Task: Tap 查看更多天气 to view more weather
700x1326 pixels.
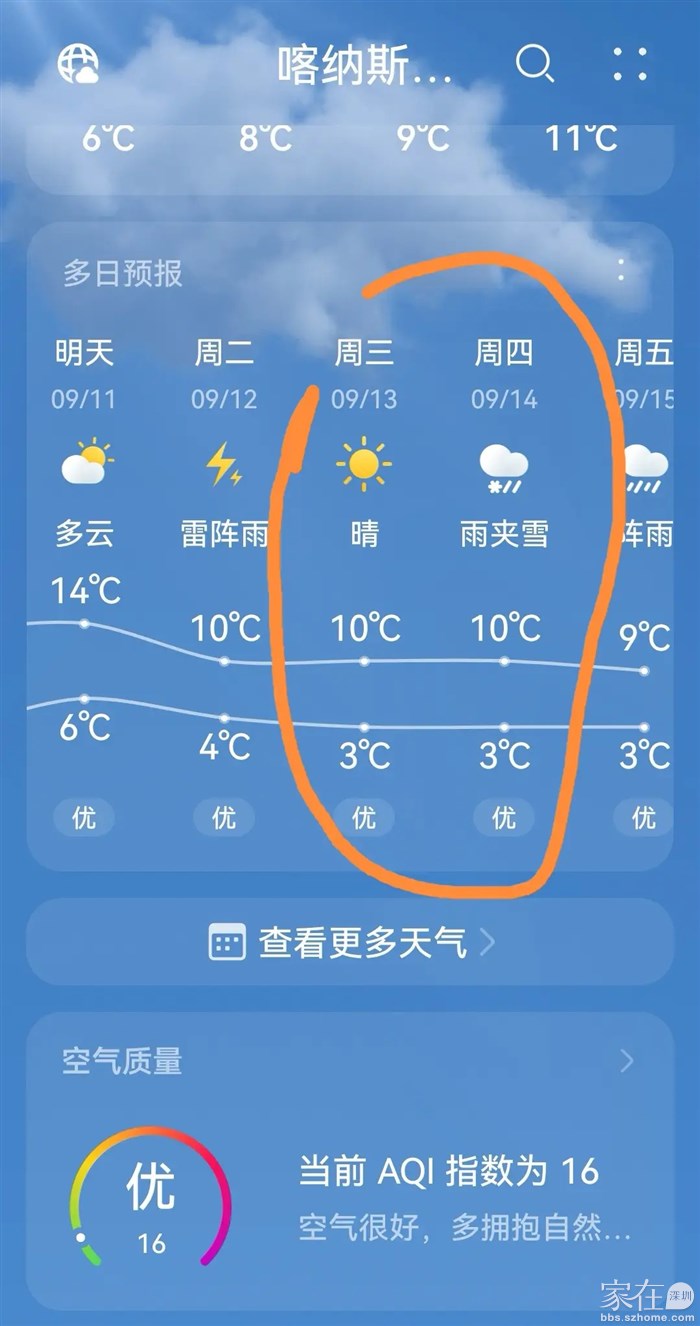Action: (x=349, y=942)
